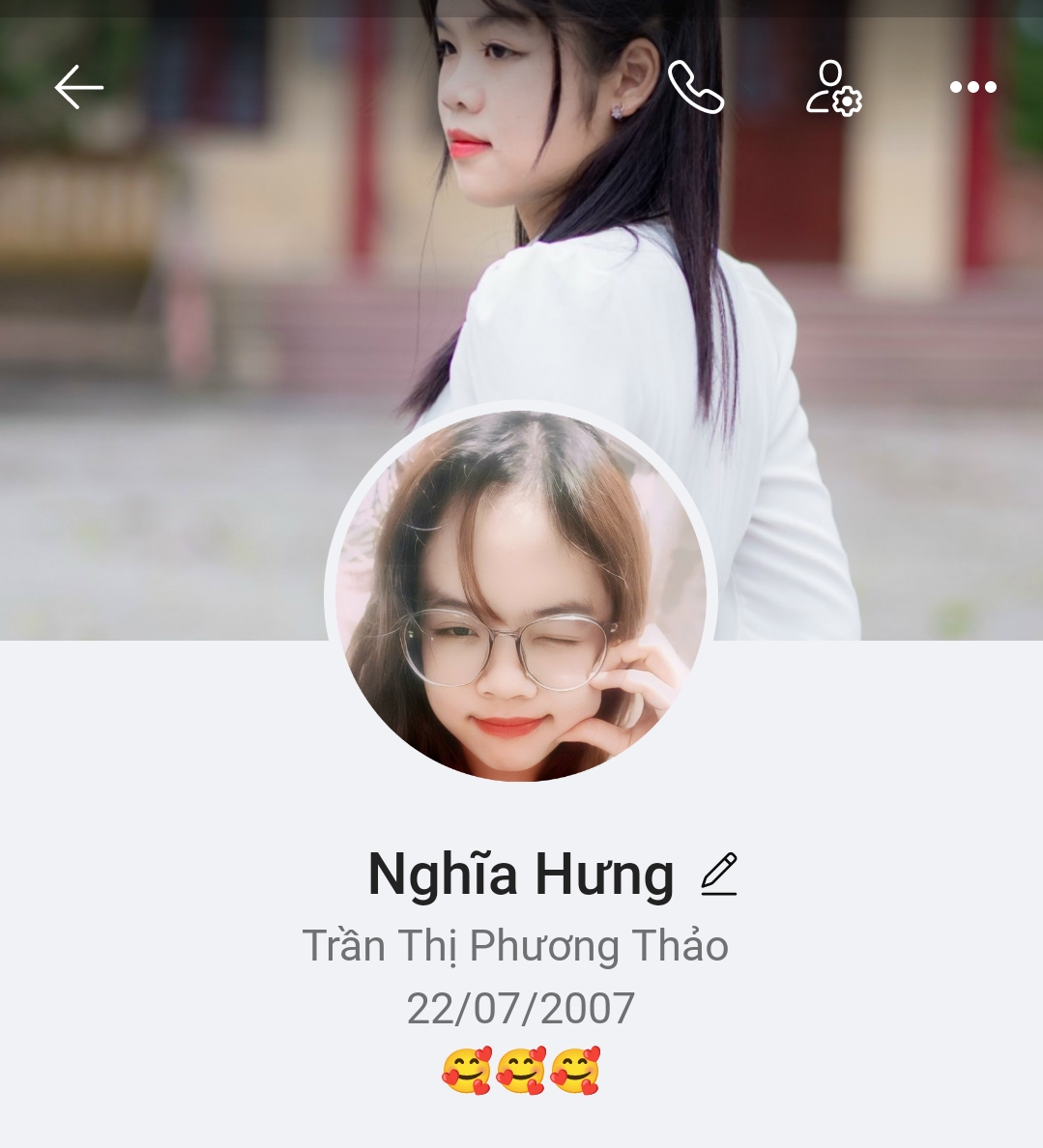Go back using the arrow icon
1043x1148 pixels.
79,87
